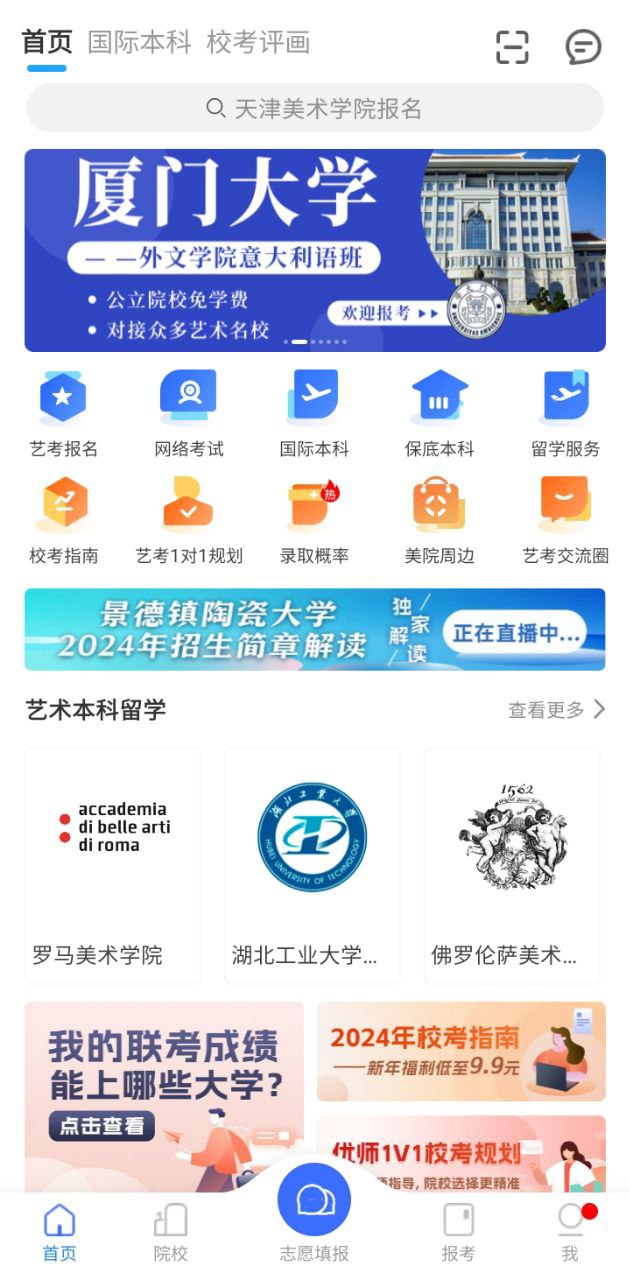
Task: Open the 景德镇陶瓷大学 live broadcast banner
Action: (x=315, y=629)
